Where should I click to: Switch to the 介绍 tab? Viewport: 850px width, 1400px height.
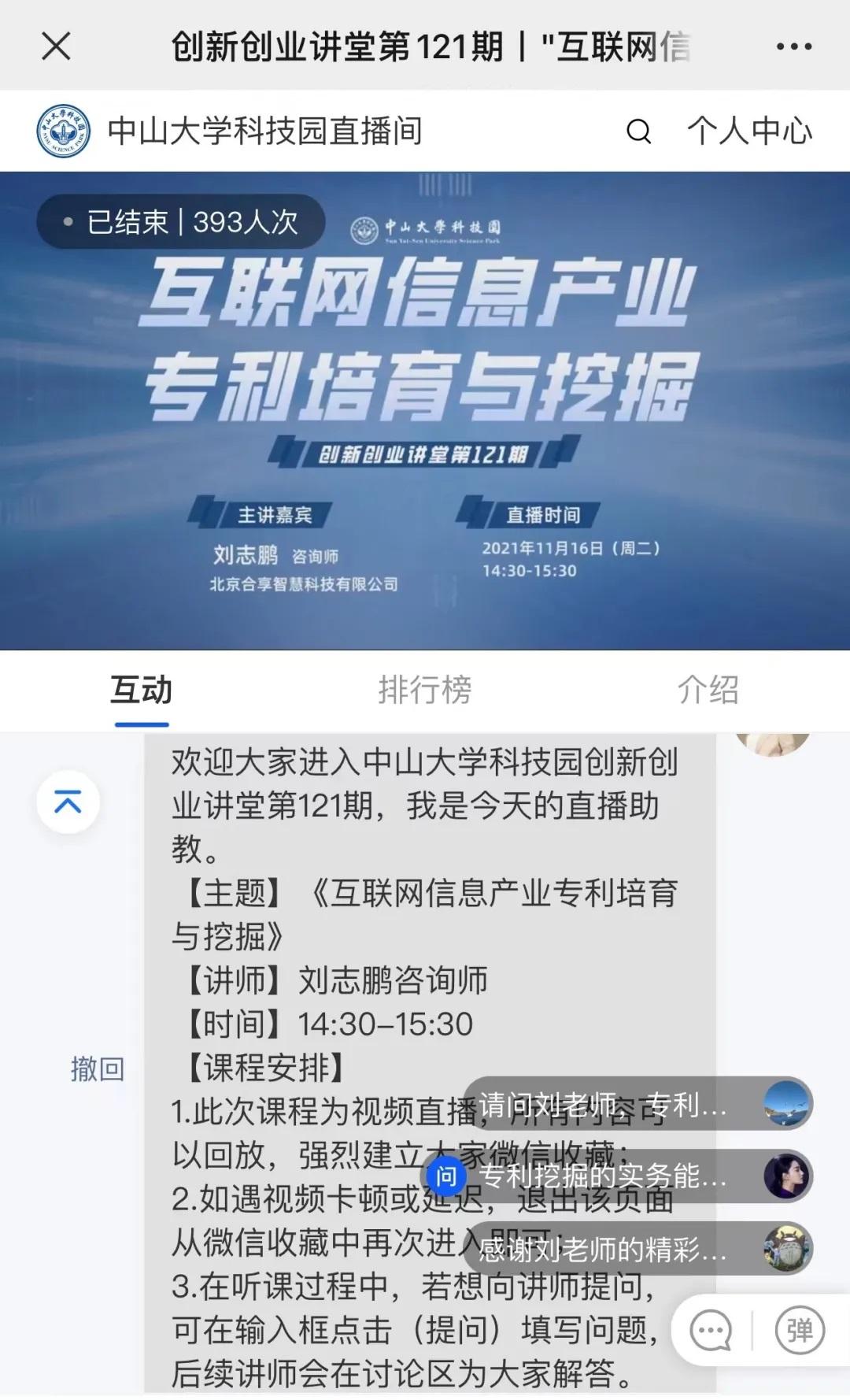(x=708, y=690)
